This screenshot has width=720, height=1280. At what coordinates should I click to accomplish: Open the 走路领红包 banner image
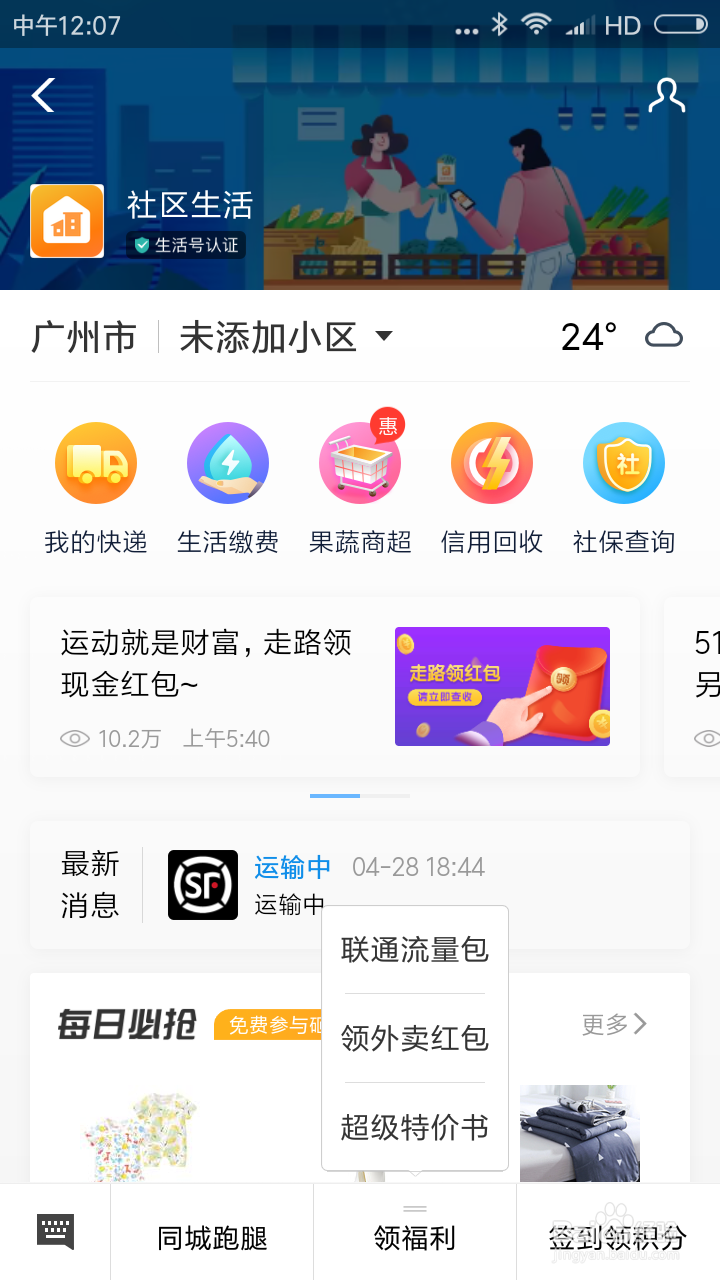[502, 686]
